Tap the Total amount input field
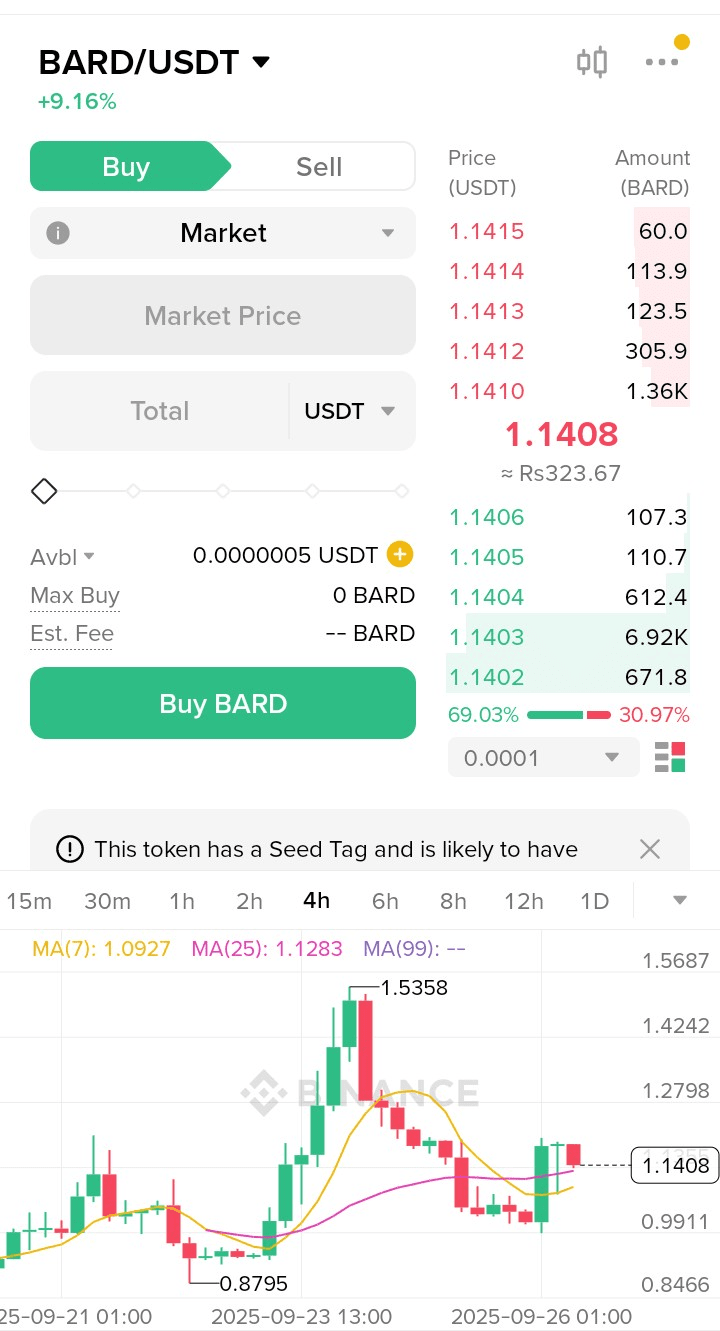The image size is (720, 1331). click(160, 411)
